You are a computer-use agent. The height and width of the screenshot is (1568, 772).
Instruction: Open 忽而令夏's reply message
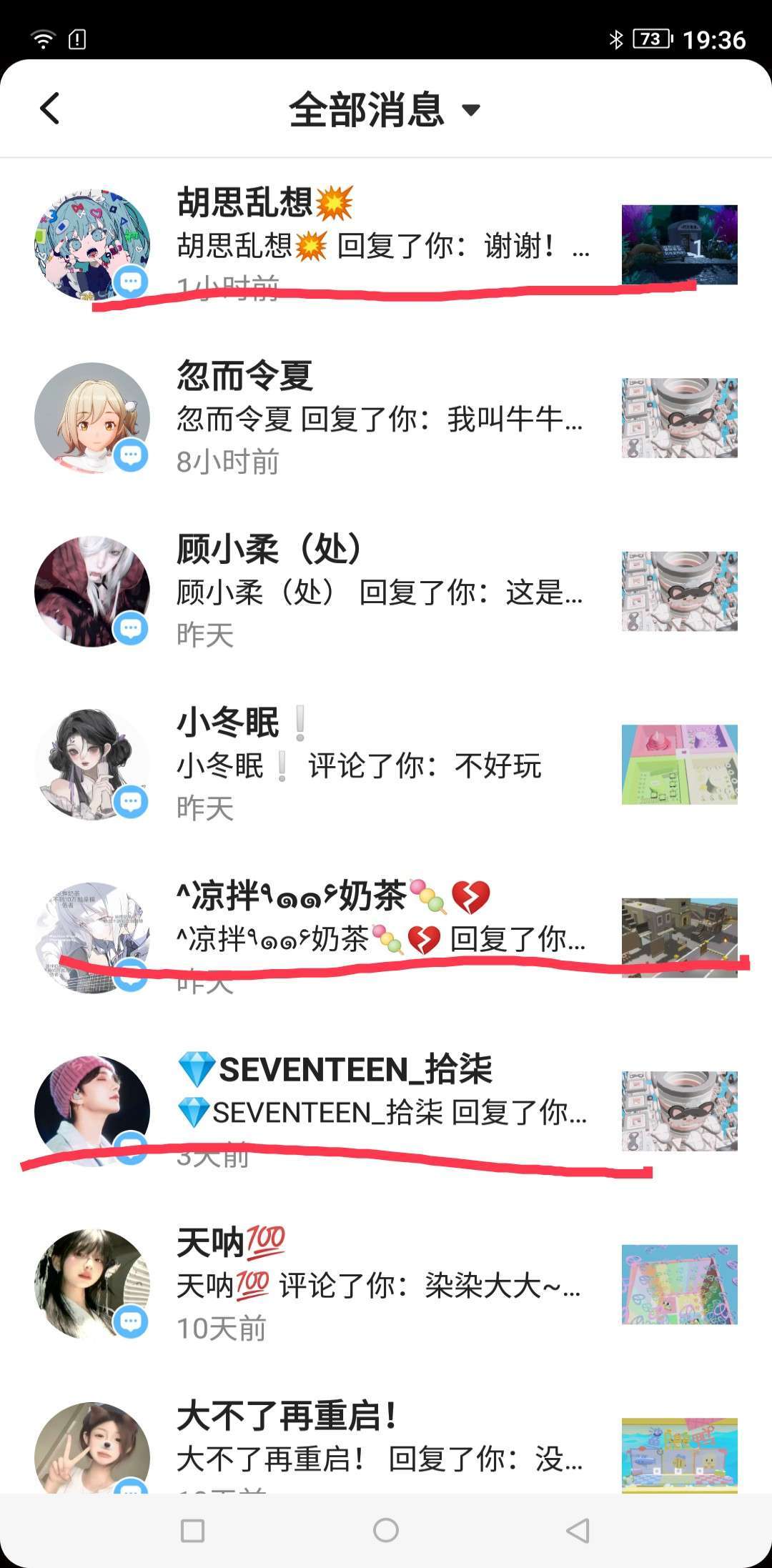coord(379,419)
